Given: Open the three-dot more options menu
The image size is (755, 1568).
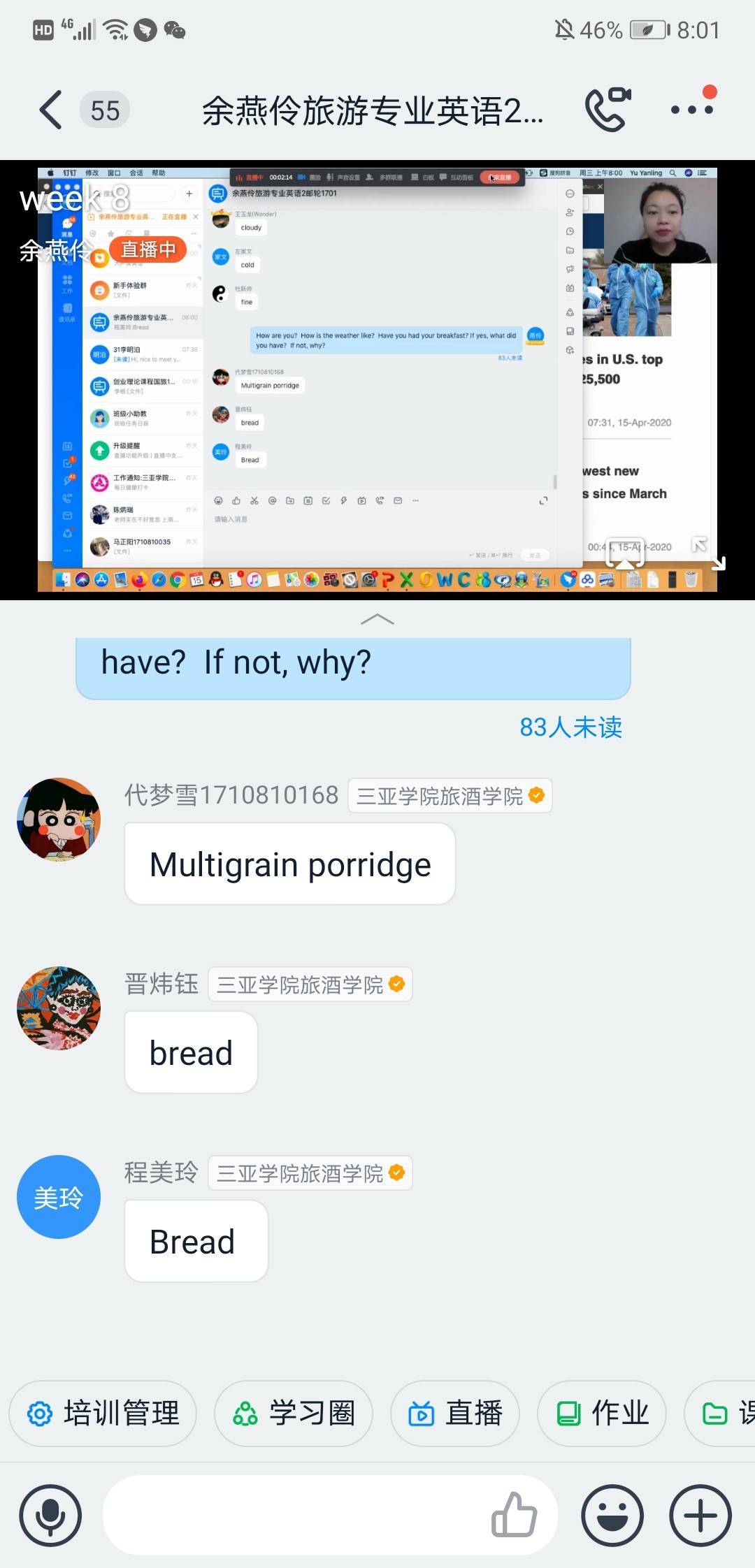Looking at the screenshot, I should click(692, 110).
